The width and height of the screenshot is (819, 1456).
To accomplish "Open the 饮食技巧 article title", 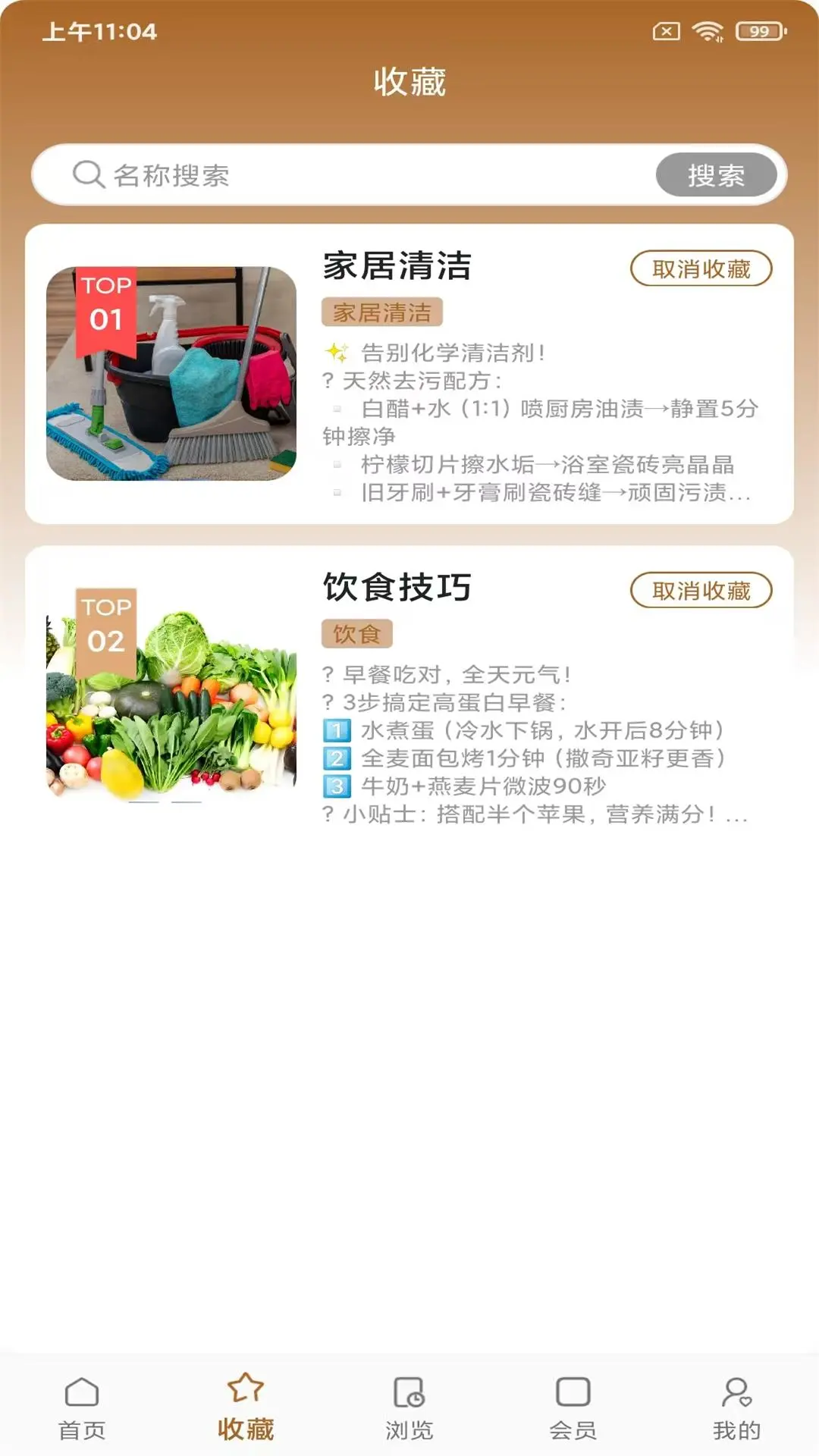I will [x=397, y=586].
